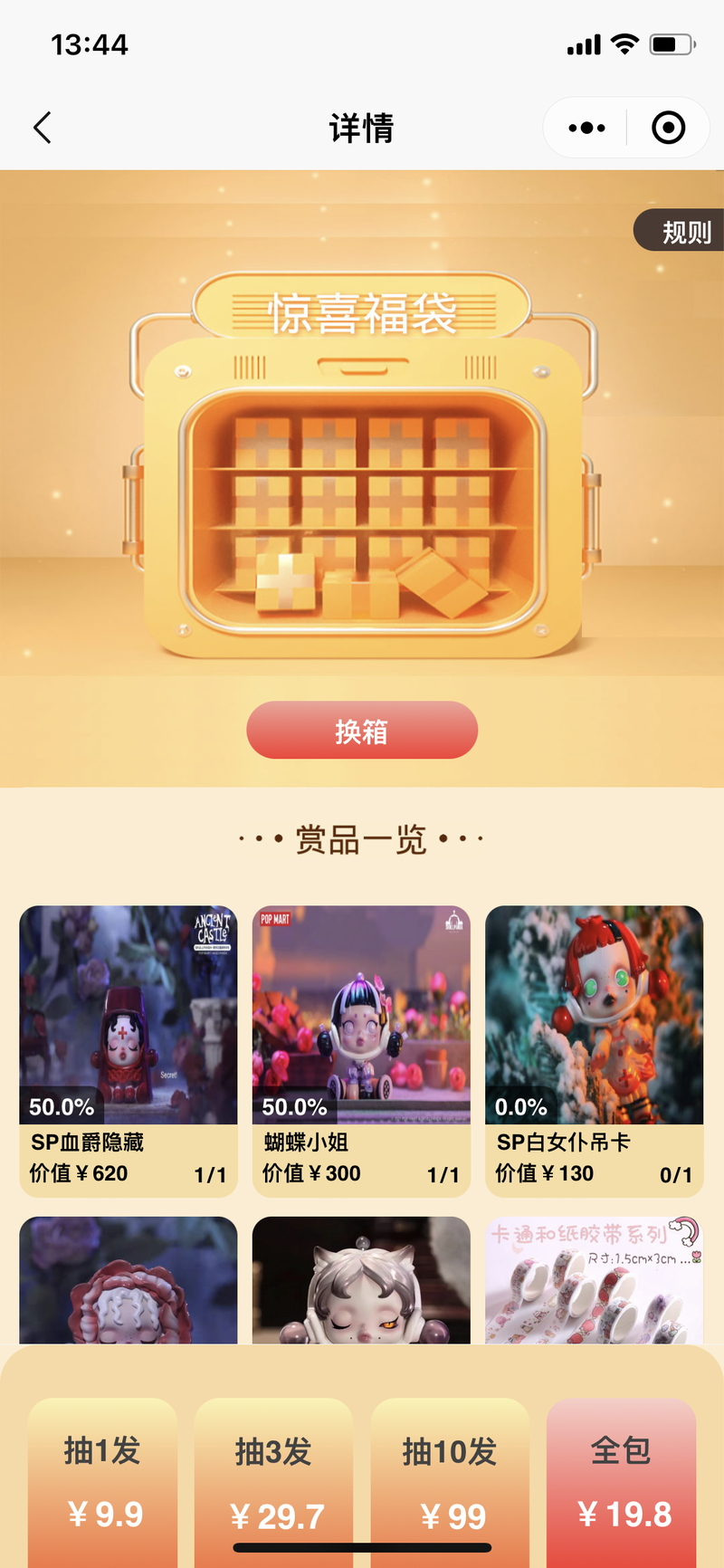
Task: Choose 抽3发 for ¥29.7
Action: (x=273, y=1483)
